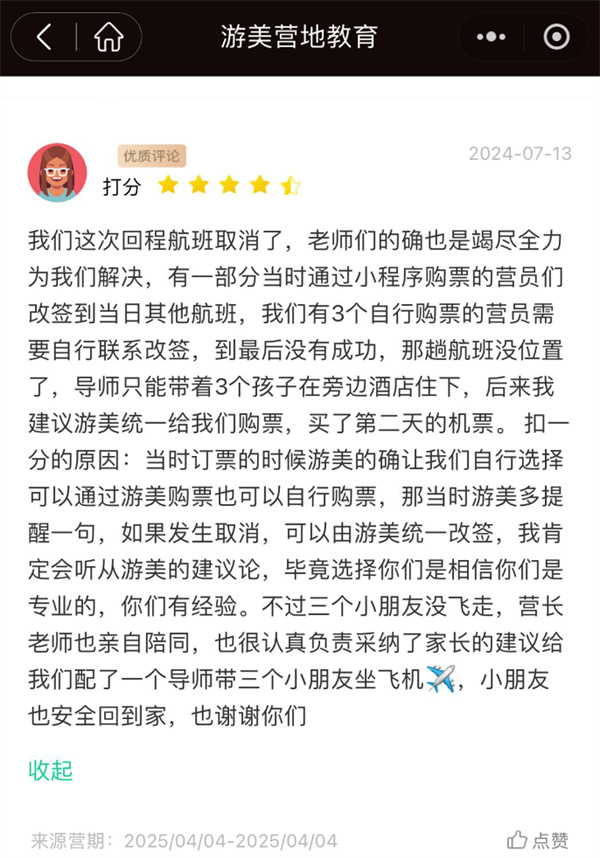Go back to the previous page
This screenshot has width=600, height=858.
point(44,38)
